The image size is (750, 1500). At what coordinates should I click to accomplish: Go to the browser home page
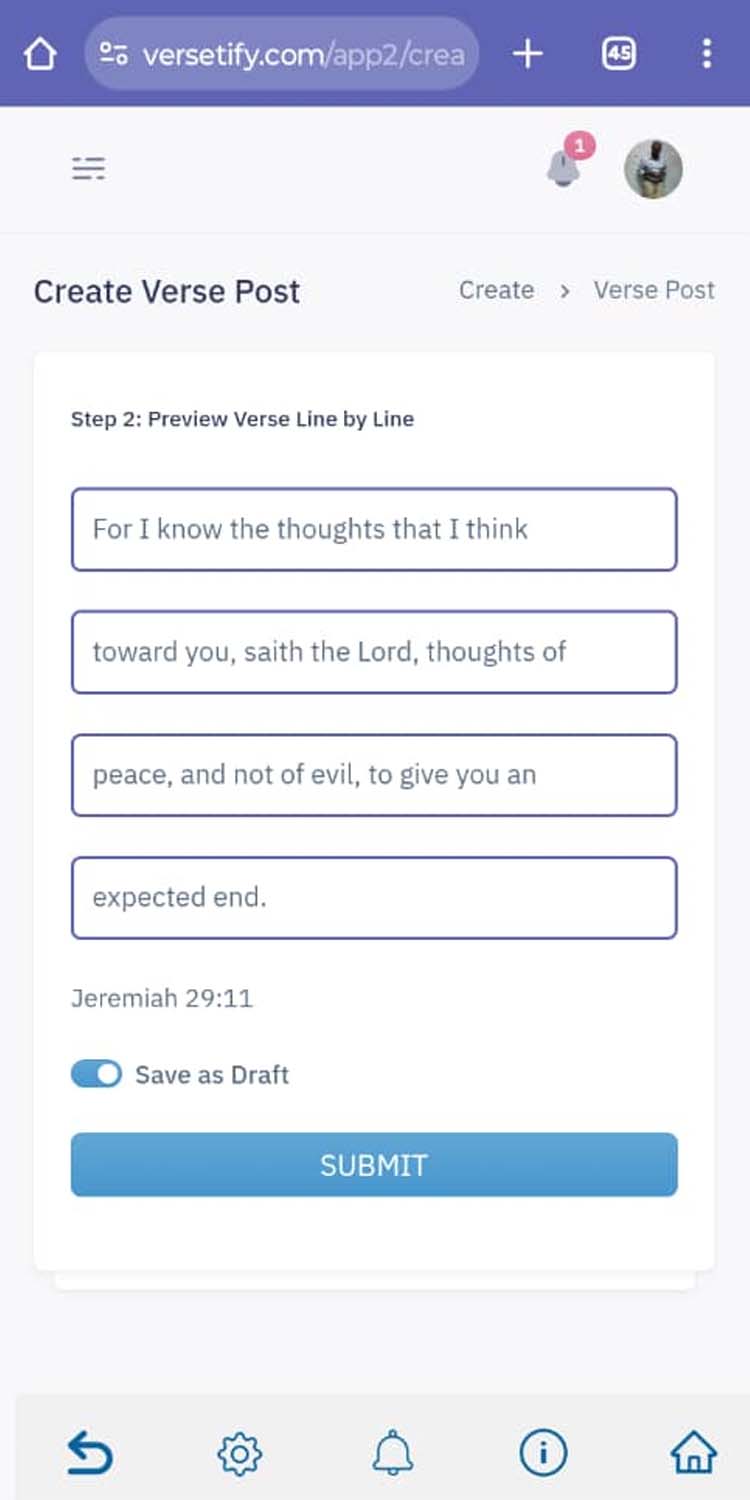click(x=39, y=54)
